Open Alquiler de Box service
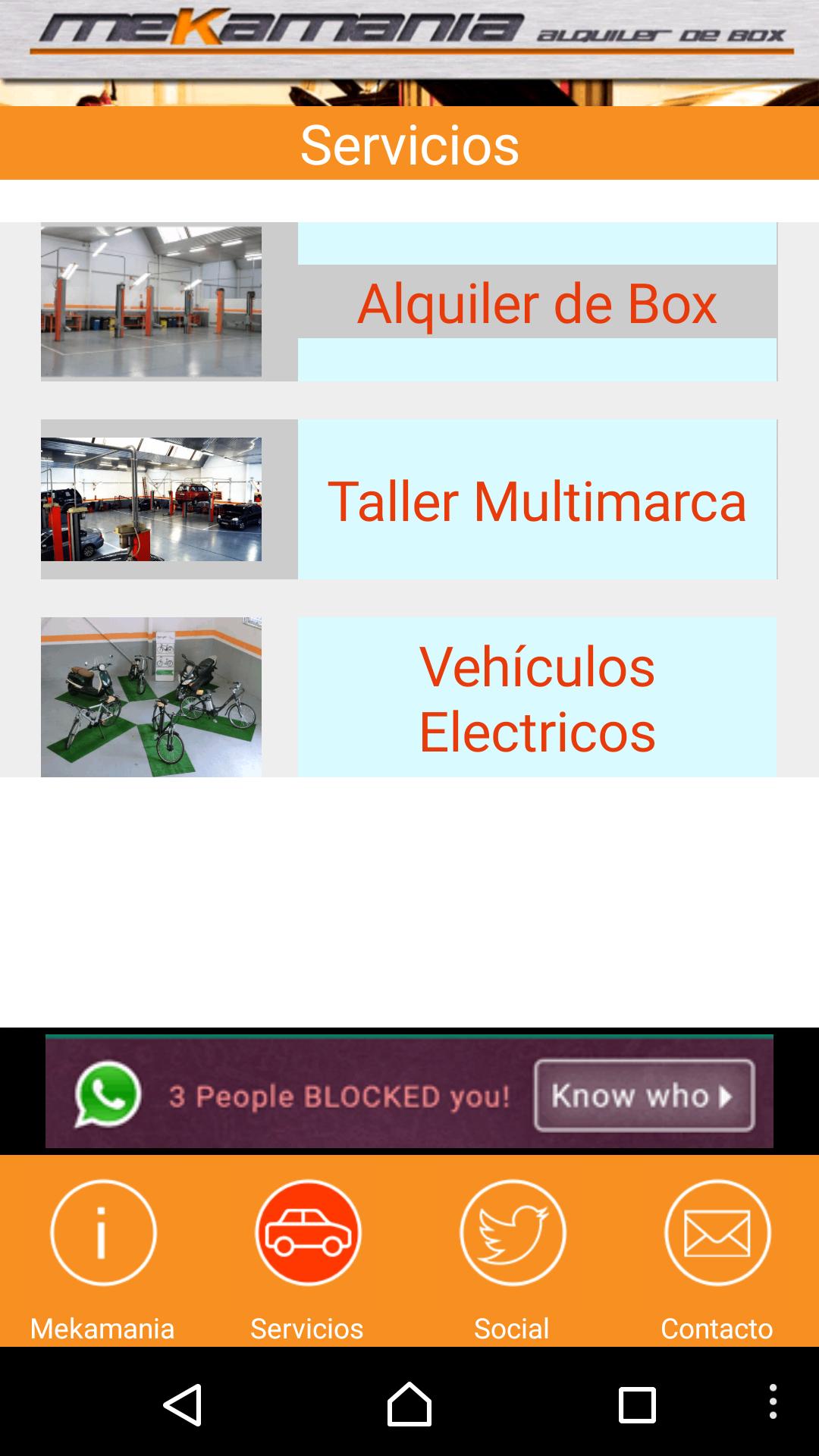This screenshot has height=1456, width=819. tap(538, 303)
